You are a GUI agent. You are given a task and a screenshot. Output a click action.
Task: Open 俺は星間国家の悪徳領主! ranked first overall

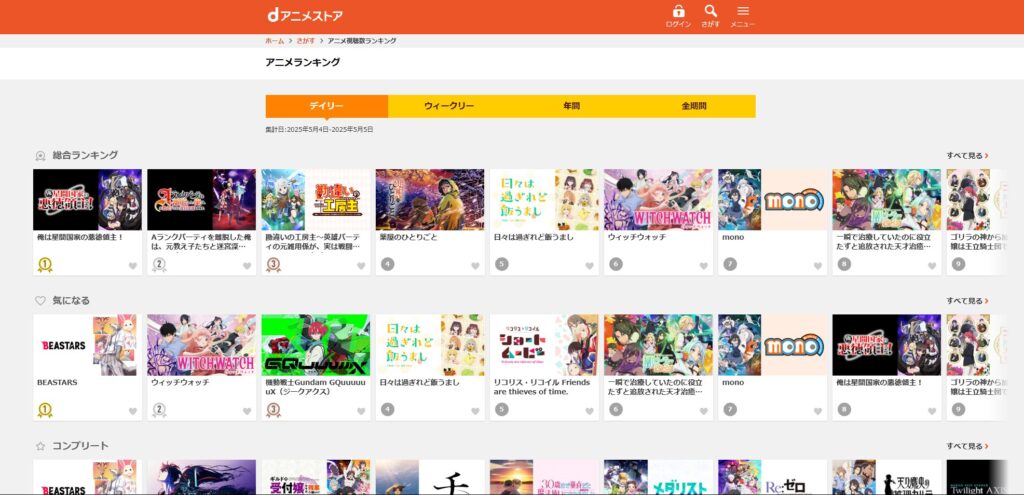tap(87, 200)
